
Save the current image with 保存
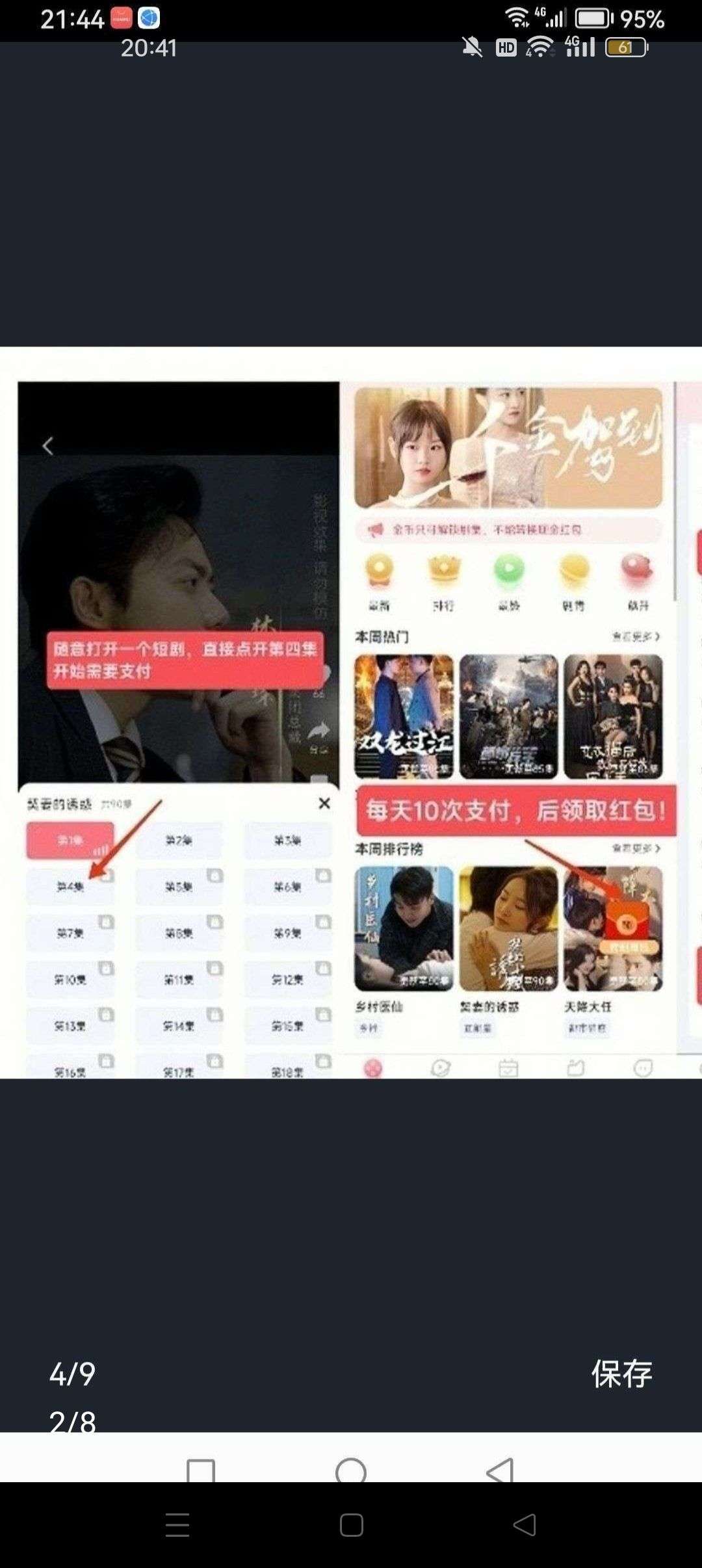(x=621, y=1374)
